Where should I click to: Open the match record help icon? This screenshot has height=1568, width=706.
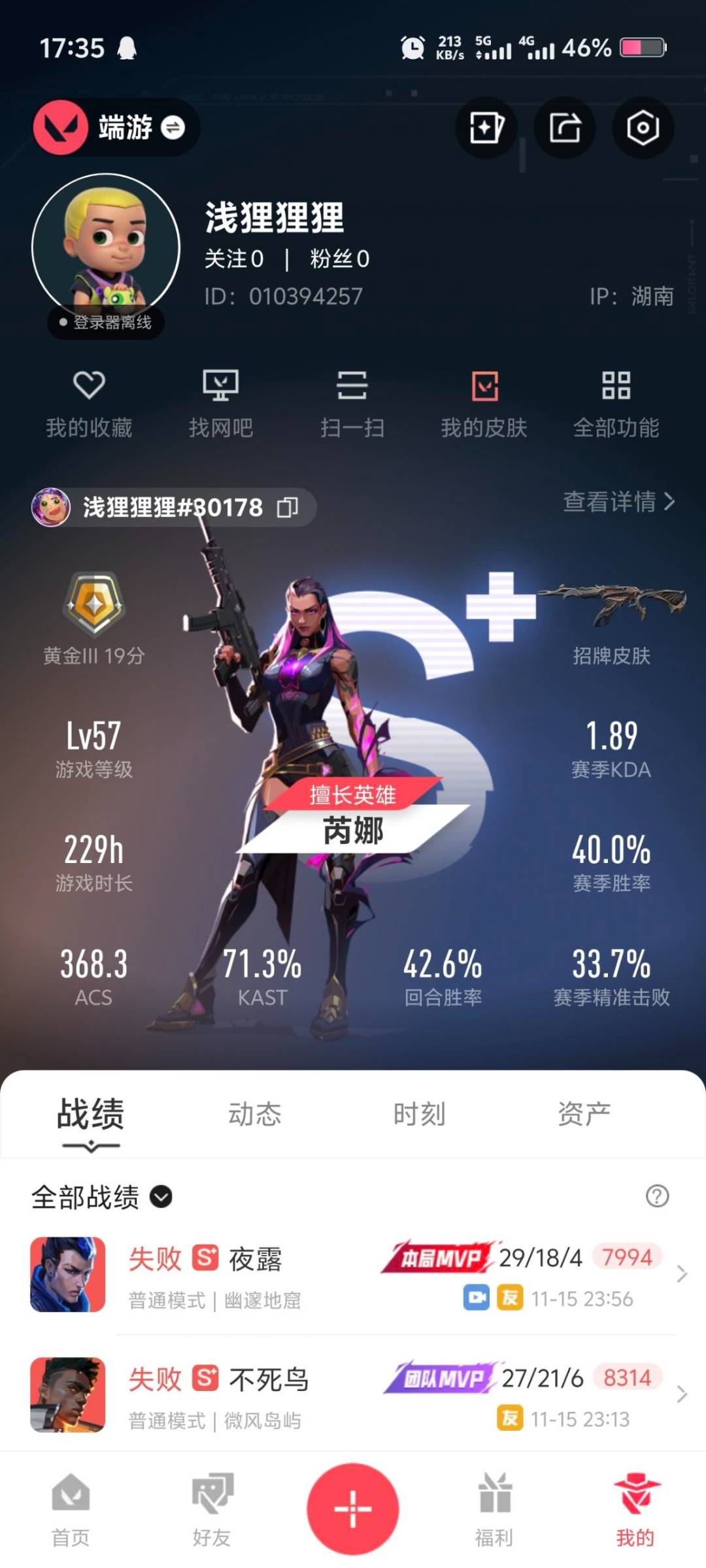click(x=657, y=1196)
